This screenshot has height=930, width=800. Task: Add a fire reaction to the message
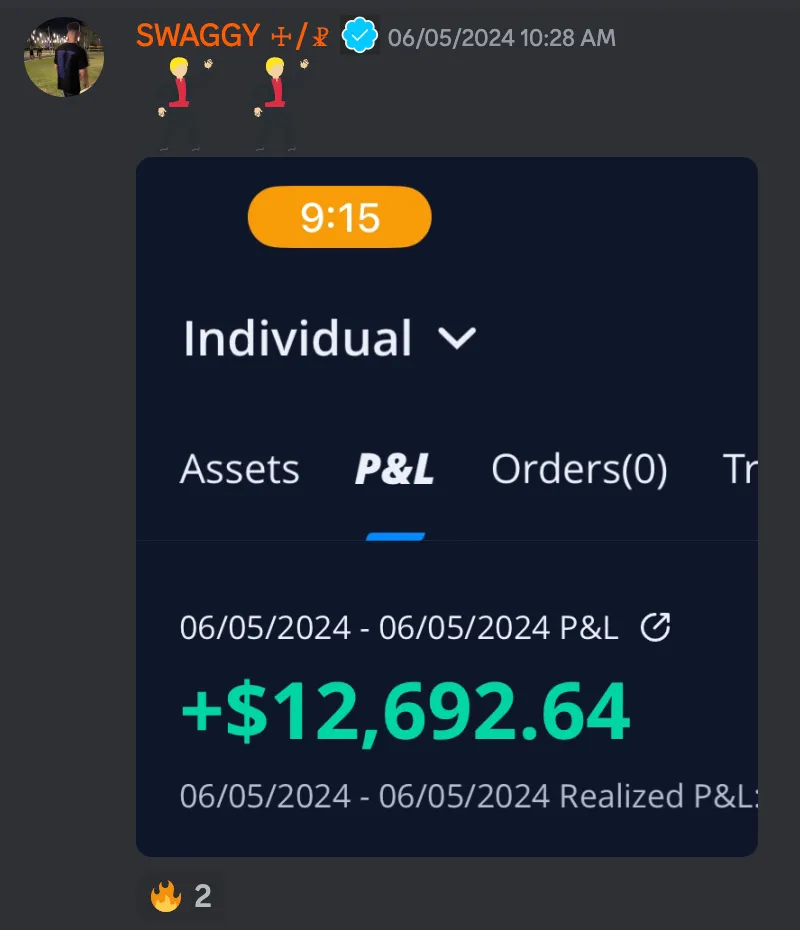tap(181, 896)
